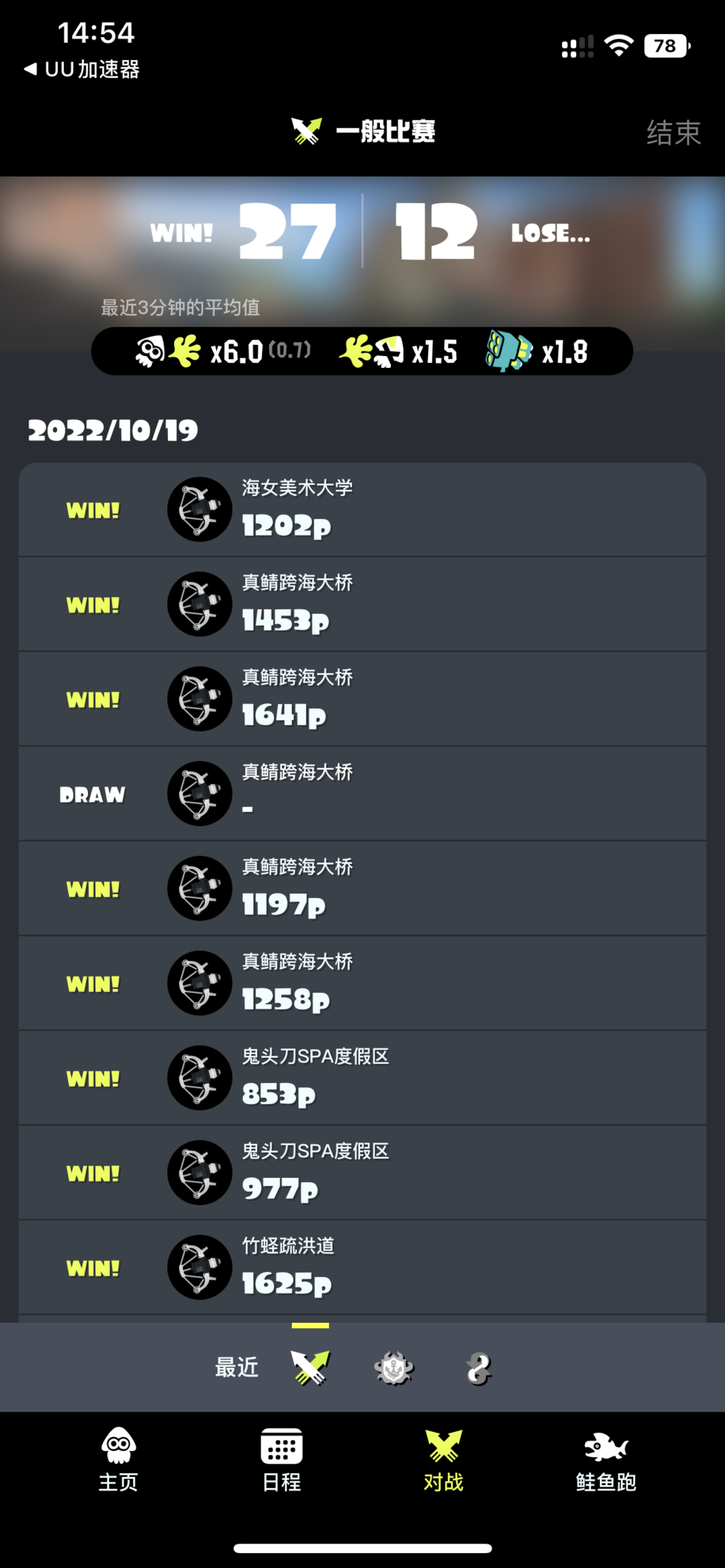
Task: Open the 真鲭跨海大桥 1197p battle
Action: pos(362,888)
